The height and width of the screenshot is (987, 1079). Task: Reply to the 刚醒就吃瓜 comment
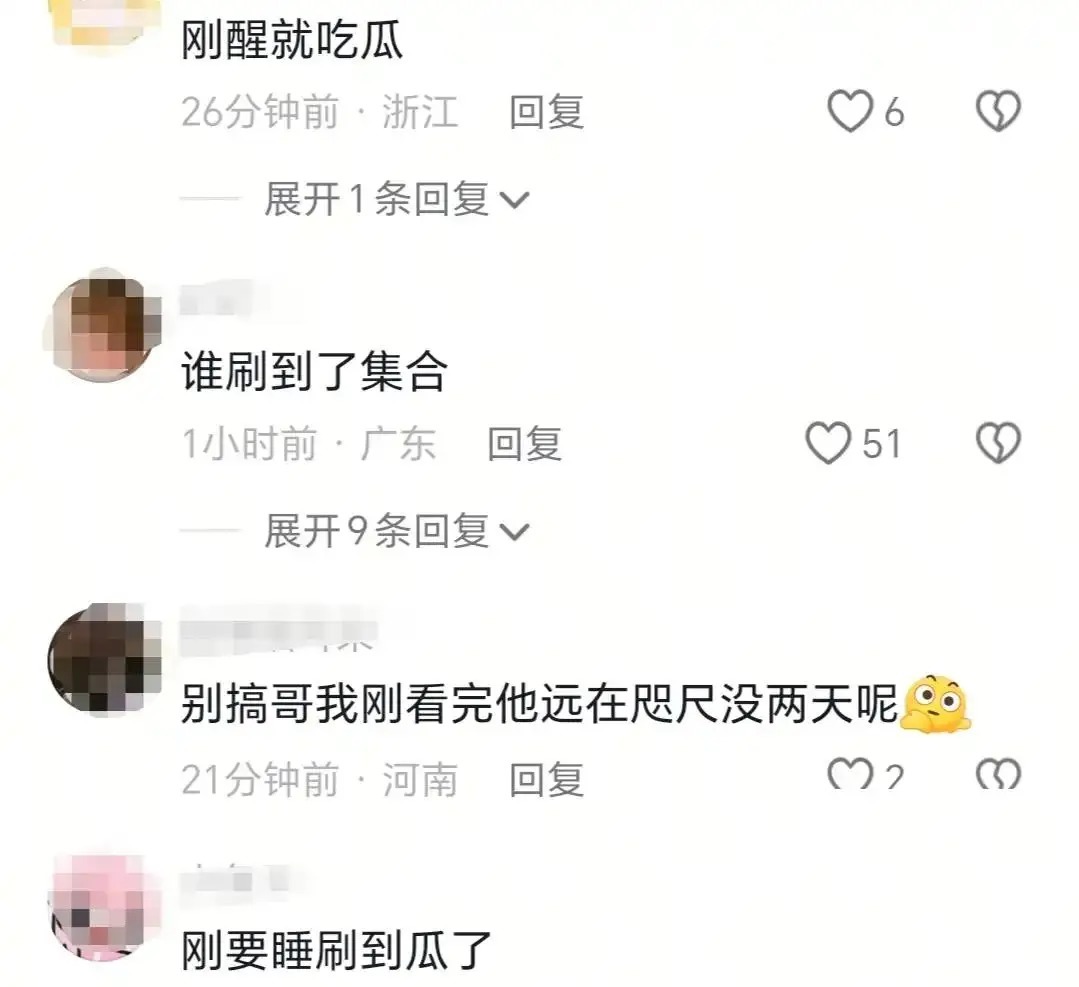pyautogui.click(x=546, y=112)
